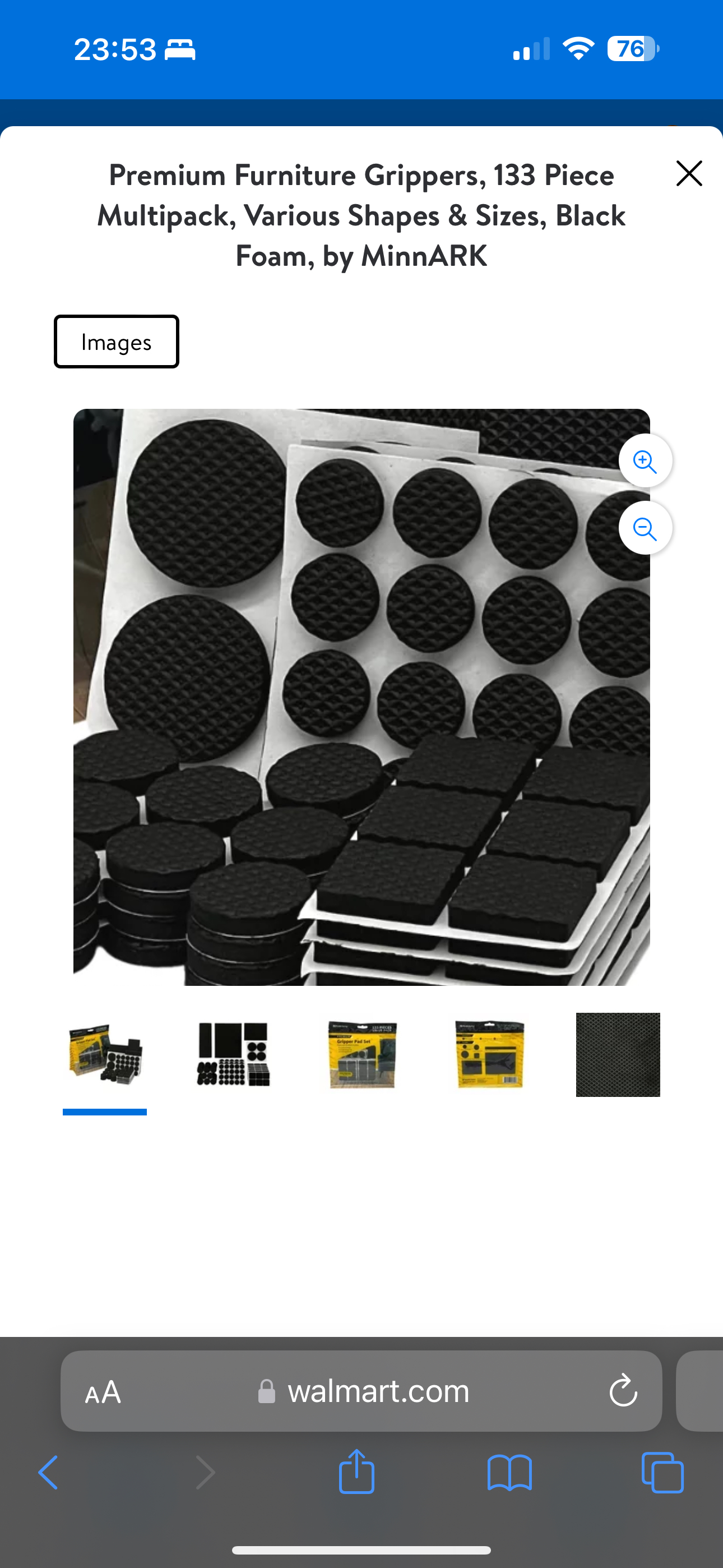View the Gripper Pad Set front packaging thumbnail
This screenshot has height=1568, width=723.
click(x=362, y=1054)
